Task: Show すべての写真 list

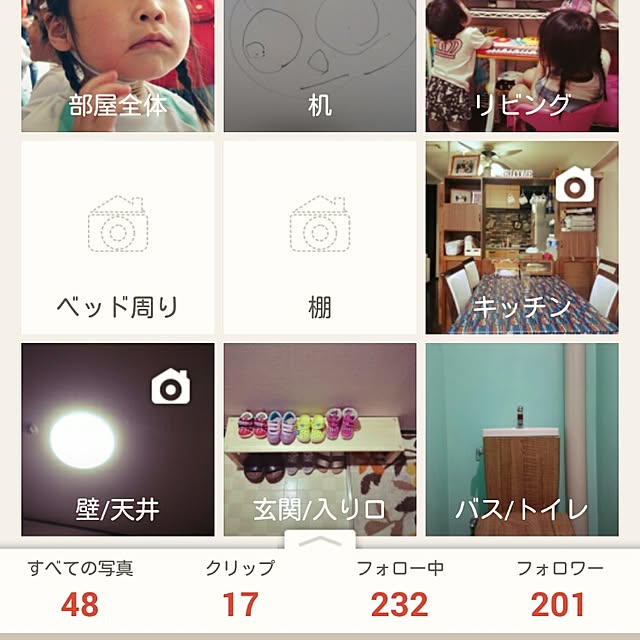Action: [x=80, y=590]
